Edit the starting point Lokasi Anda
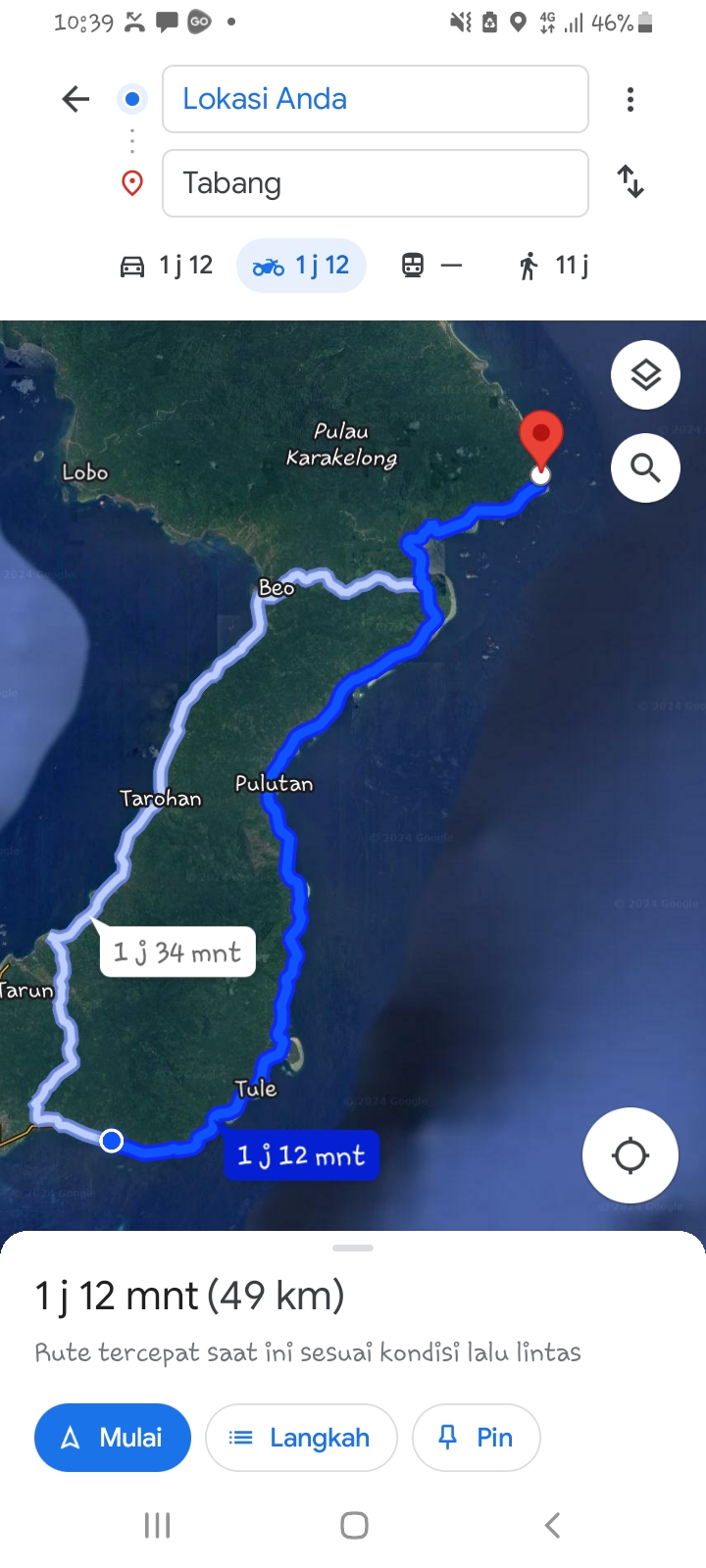Screen dimensions: 706x1568 pyautogui.click(x=375, y=99)
